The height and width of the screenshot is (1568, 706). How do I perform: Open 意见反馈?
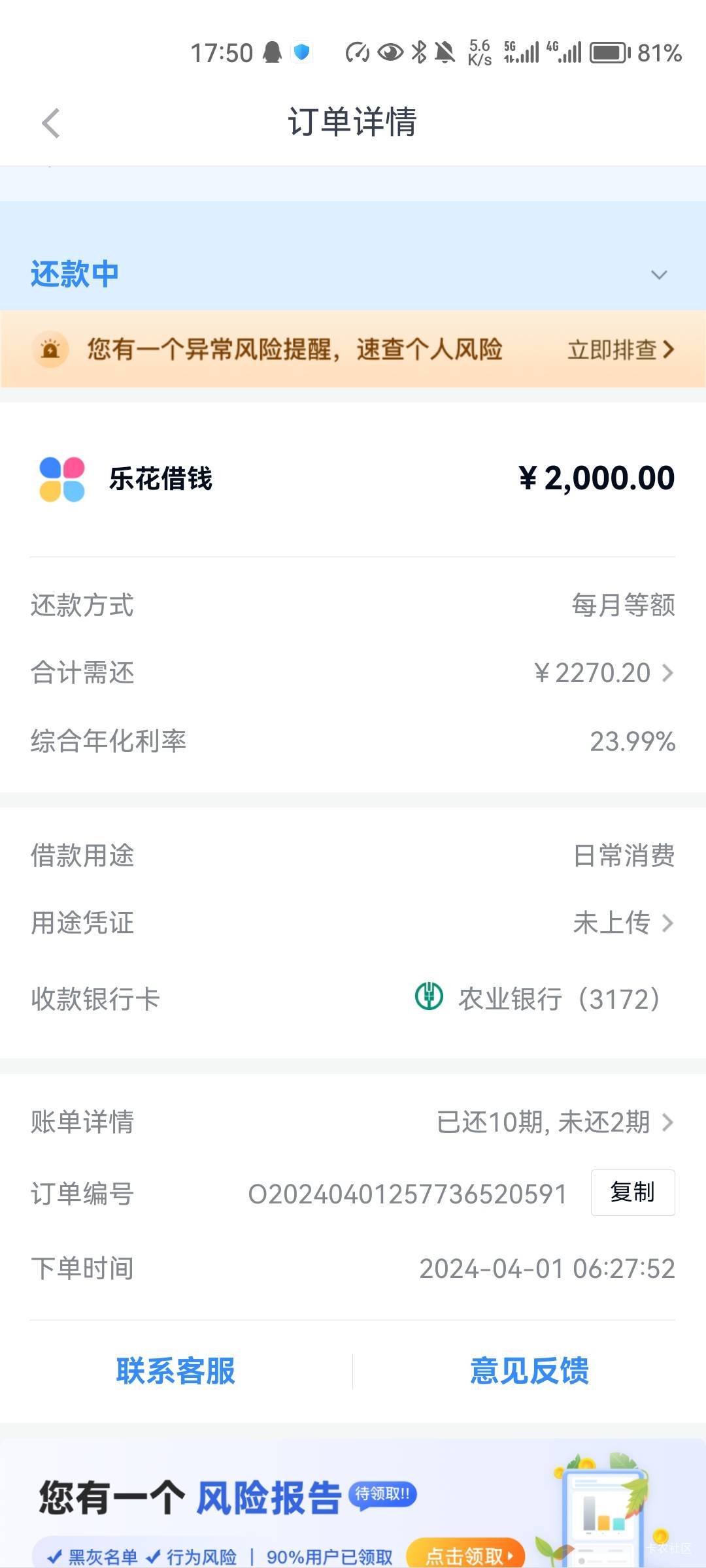click(x=529, y=1371)
